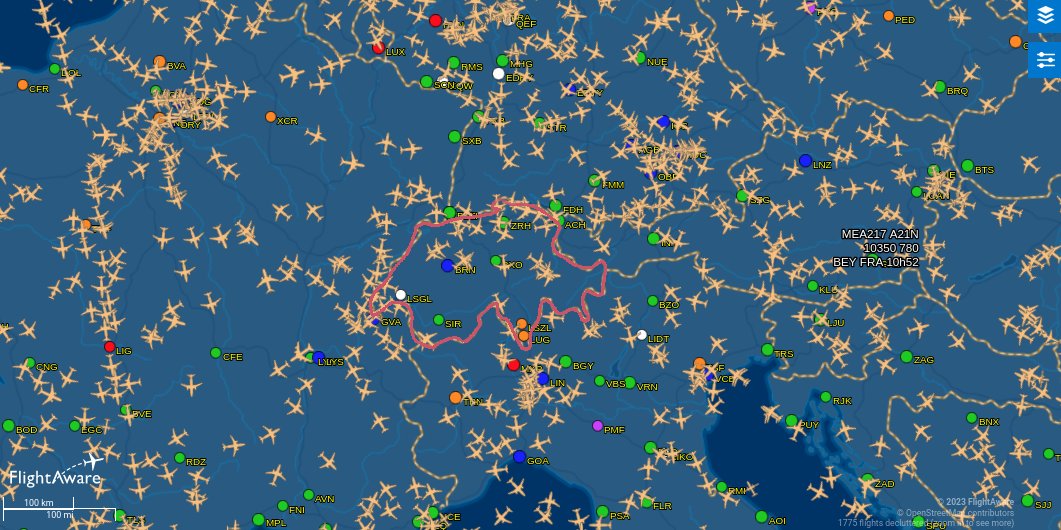Open the BRQ airport marker
The width and height of the screenshot is (1061, 530).
(939, 88)
